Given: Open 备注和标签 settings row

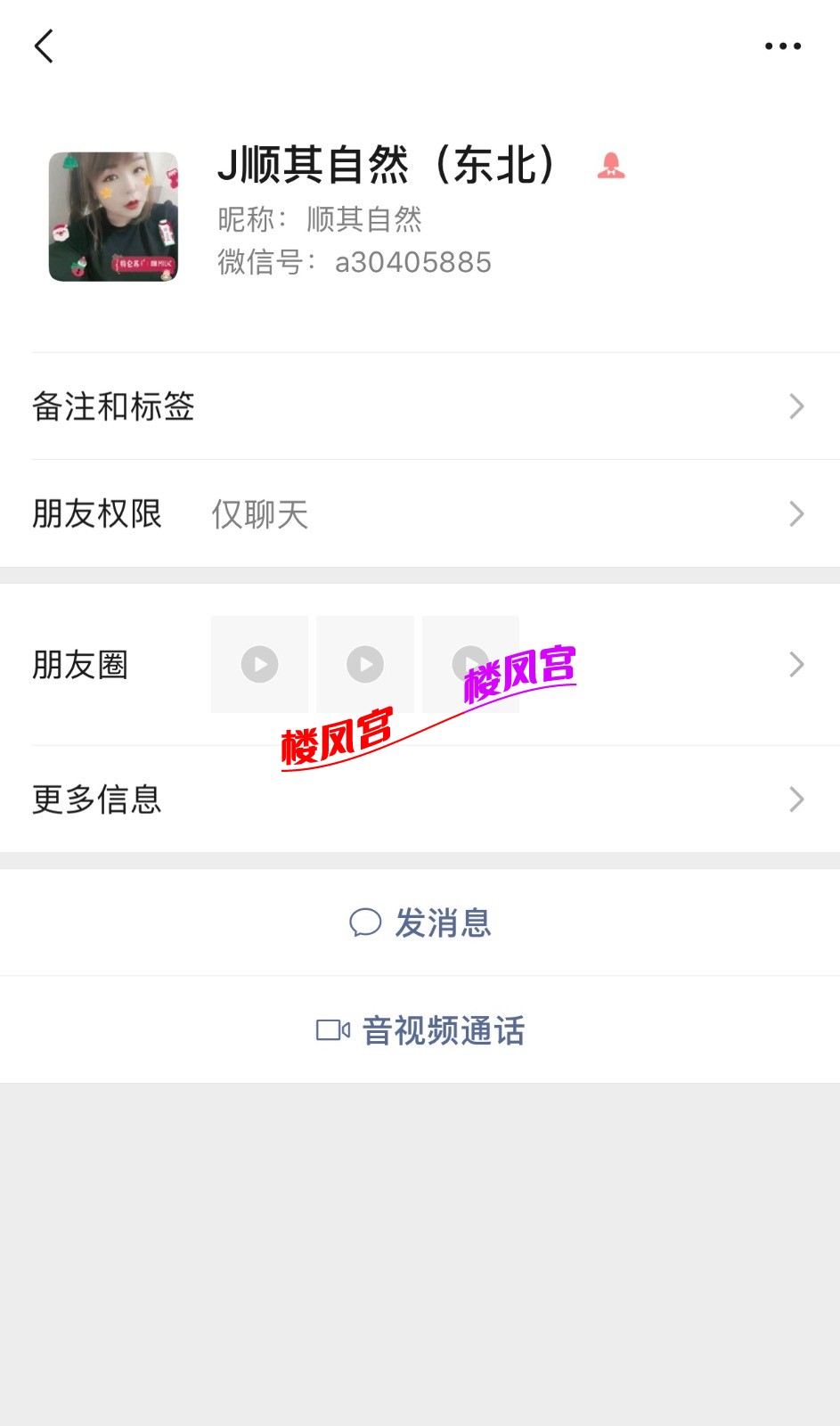Looking at the screenshot, I should pyautogui.click(x=419, y=406).
